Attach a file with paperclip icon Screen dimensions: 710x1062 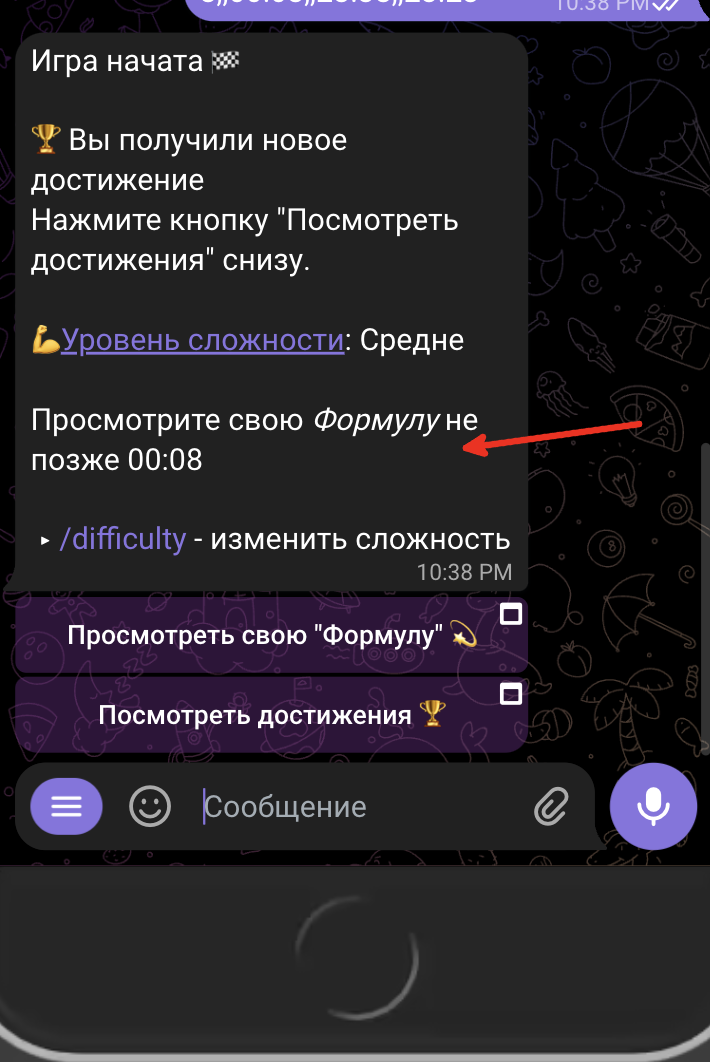(x=549, y=806)
